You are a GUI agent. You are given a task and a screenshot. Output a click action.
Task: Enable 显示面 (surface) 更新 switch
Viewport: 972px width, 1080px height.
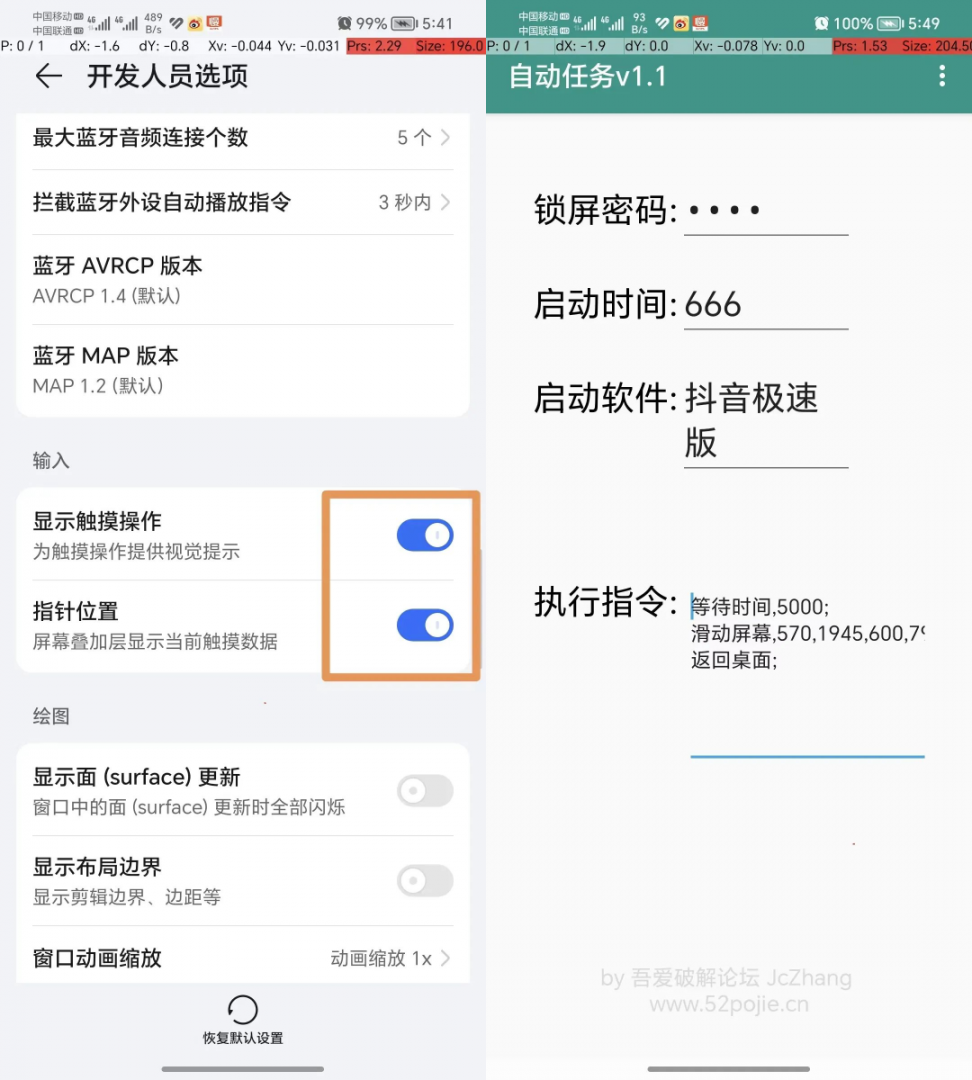click(424, 791)
